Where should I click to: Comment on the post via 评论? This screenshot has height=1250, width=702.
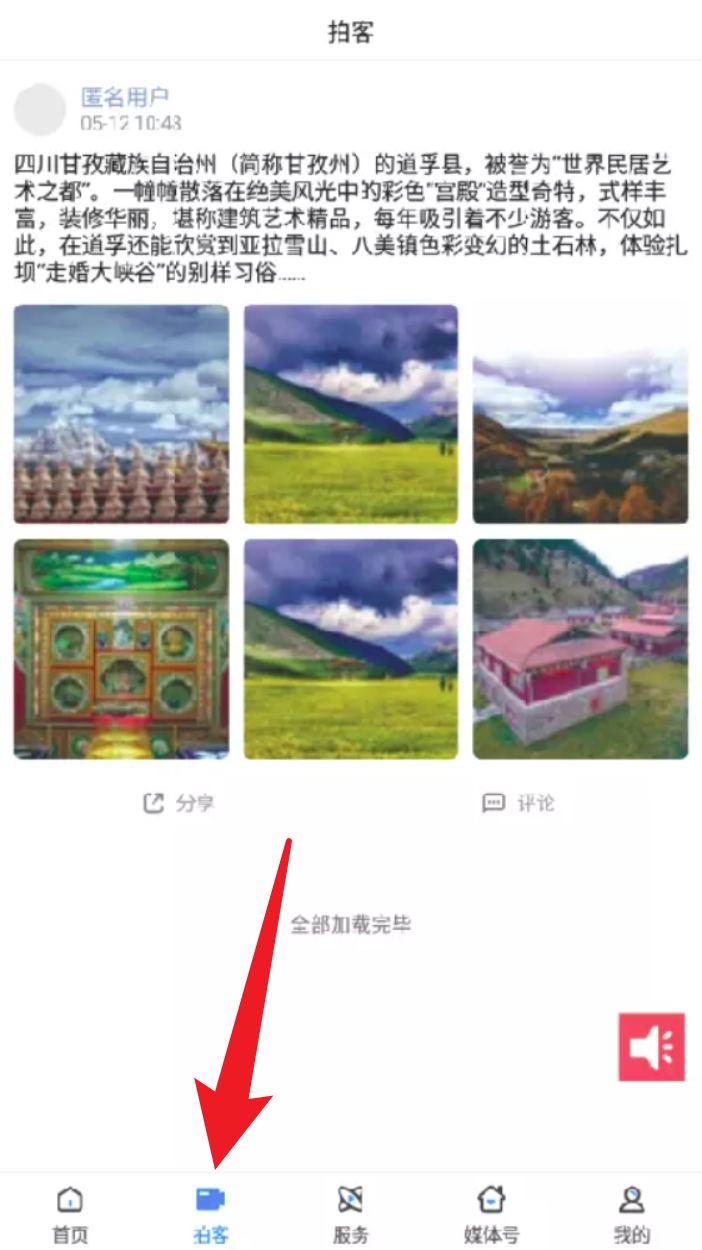pyautogui.click(x=518, y=803)
